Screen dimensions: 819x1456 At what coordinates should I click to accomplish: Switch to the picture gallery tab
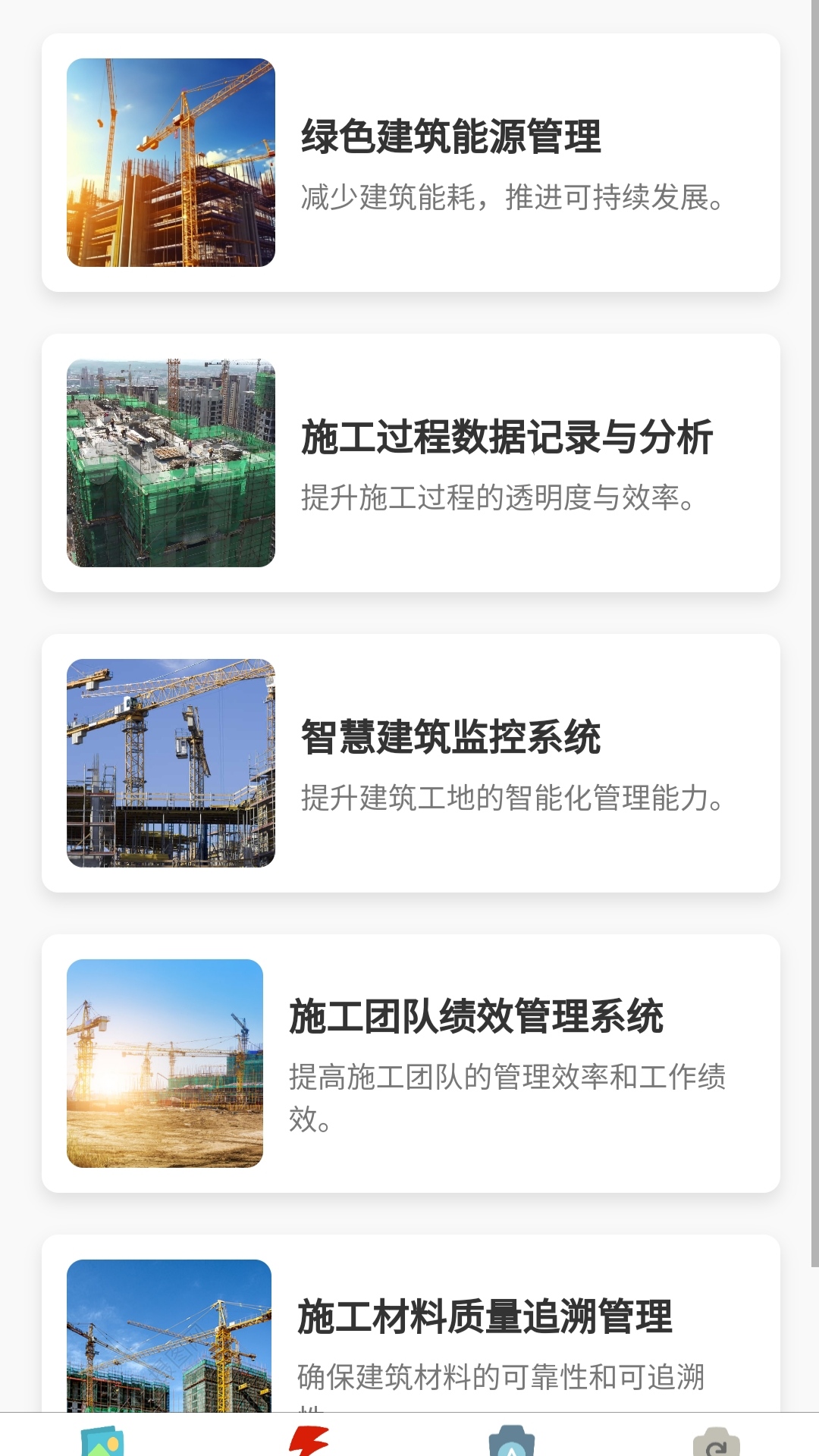(102, 1440)
